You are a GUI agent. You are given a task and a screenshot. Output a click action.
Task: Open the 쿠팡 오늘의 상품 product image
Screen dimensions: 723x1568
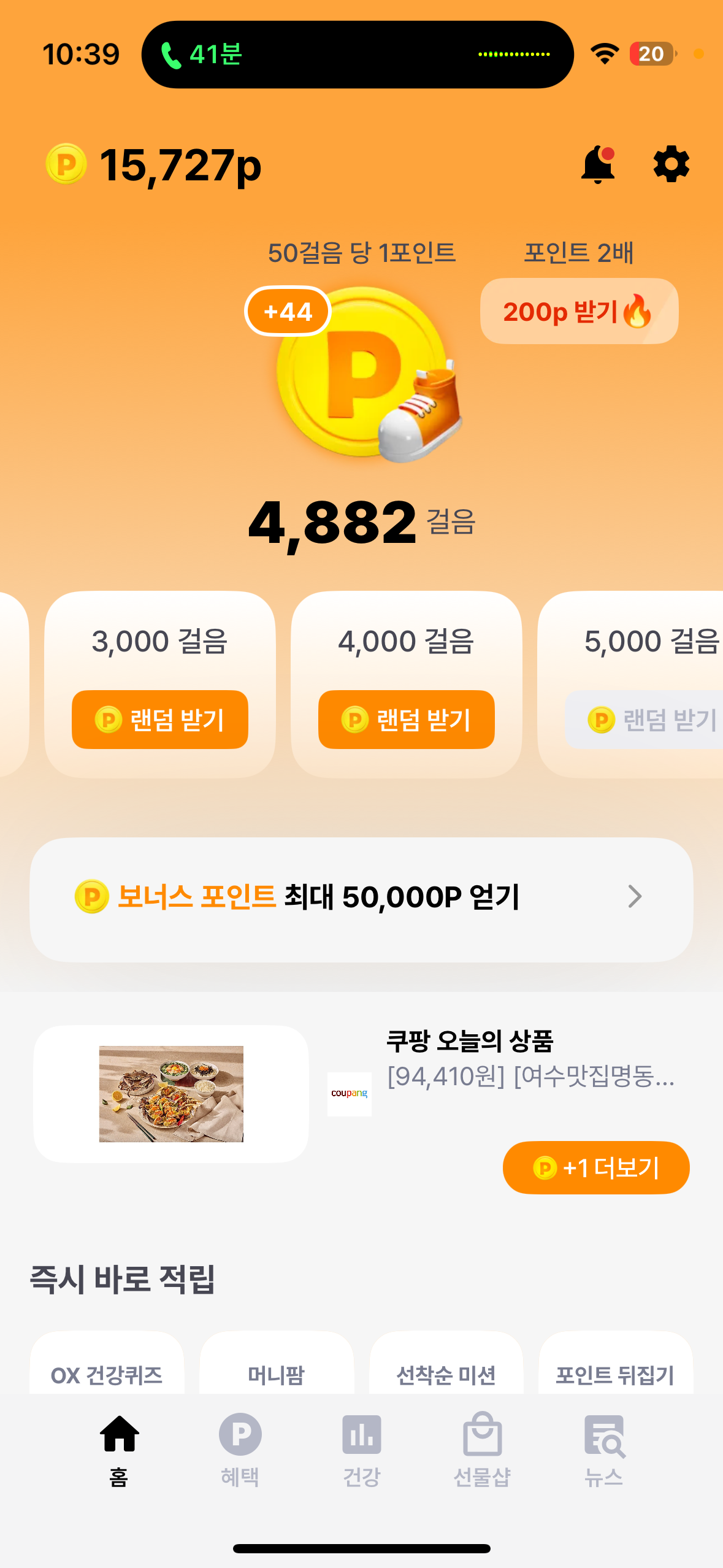tap(171, 1094)
